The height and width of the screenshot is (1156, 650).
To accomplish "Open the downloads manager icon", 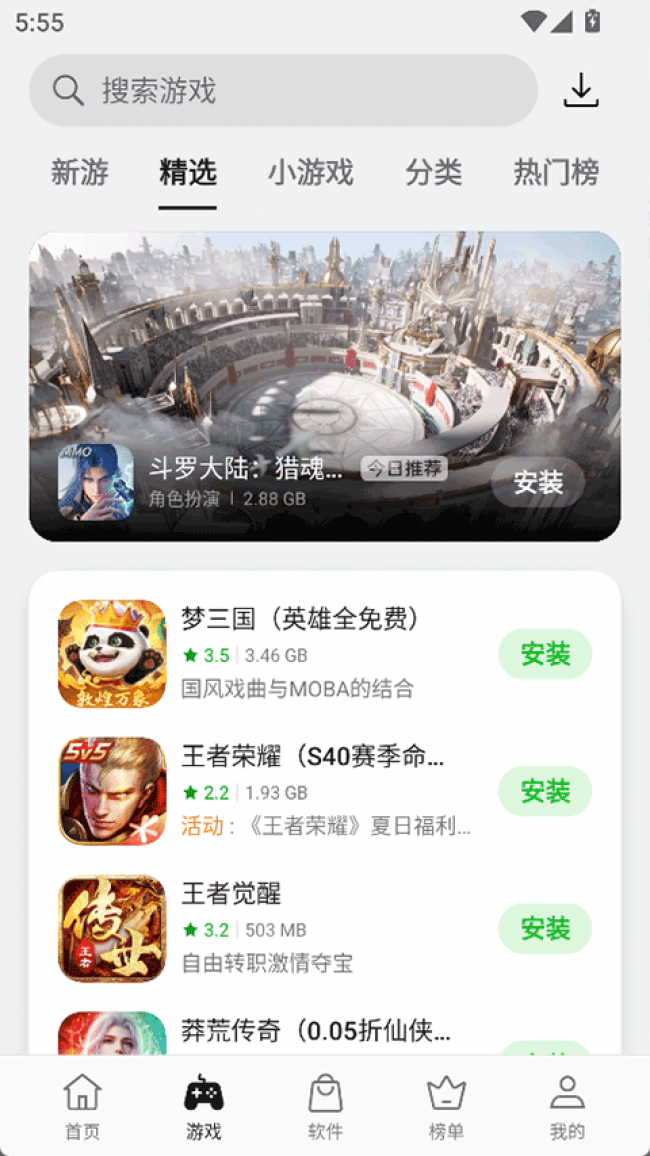I will point(581,91).
